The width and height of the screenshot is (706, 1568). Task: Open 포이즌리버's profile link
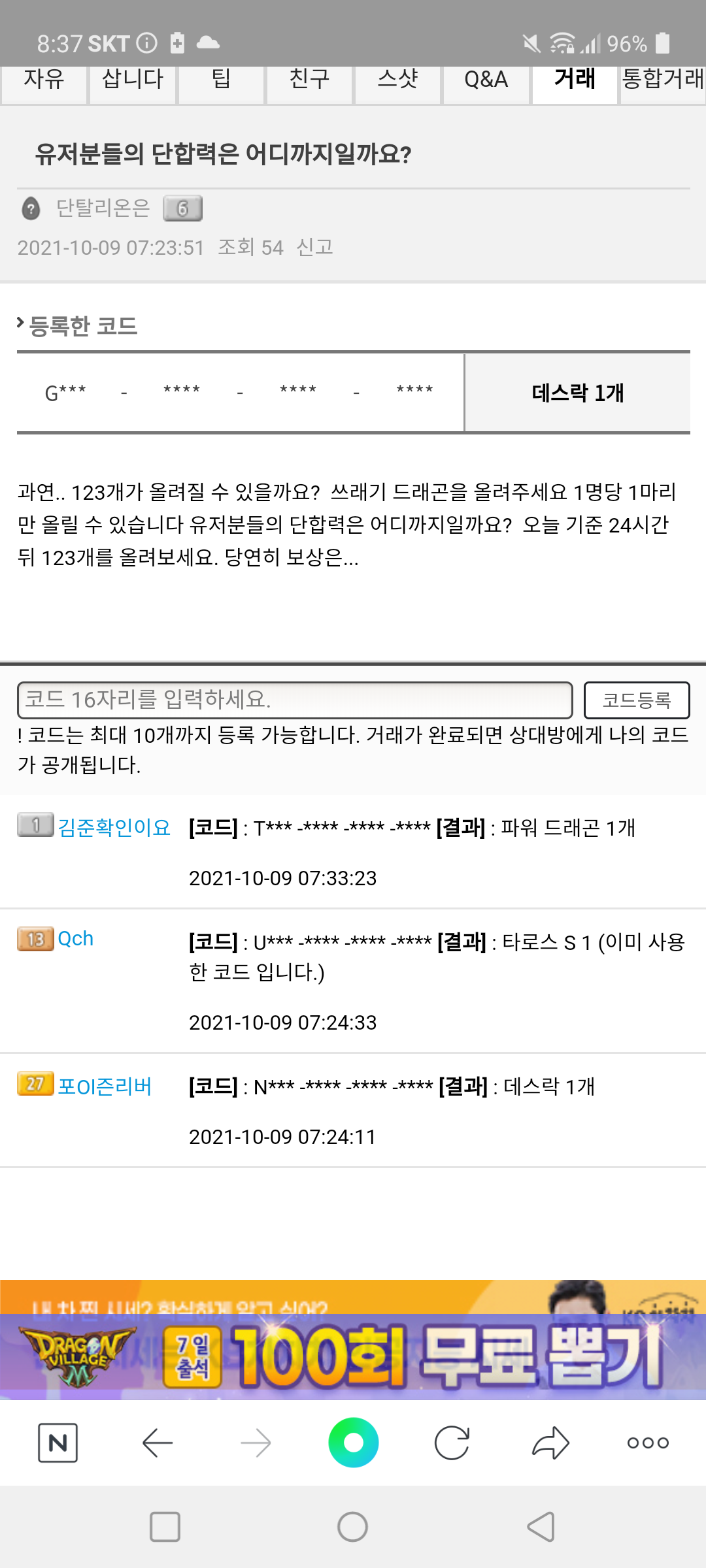(x=105, y=1086)
